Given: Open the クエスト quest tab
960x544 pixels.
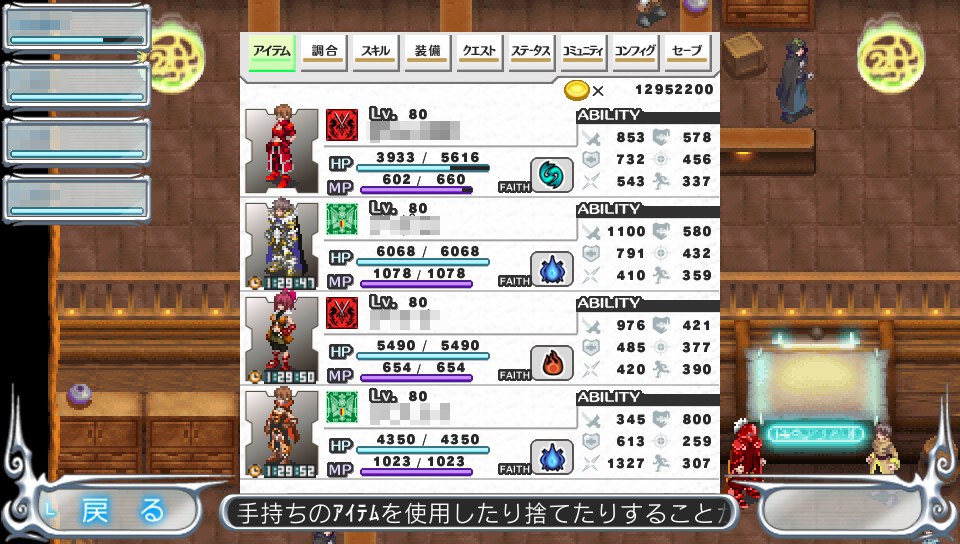Looking at the screenshot, I should tap(479, 51).
